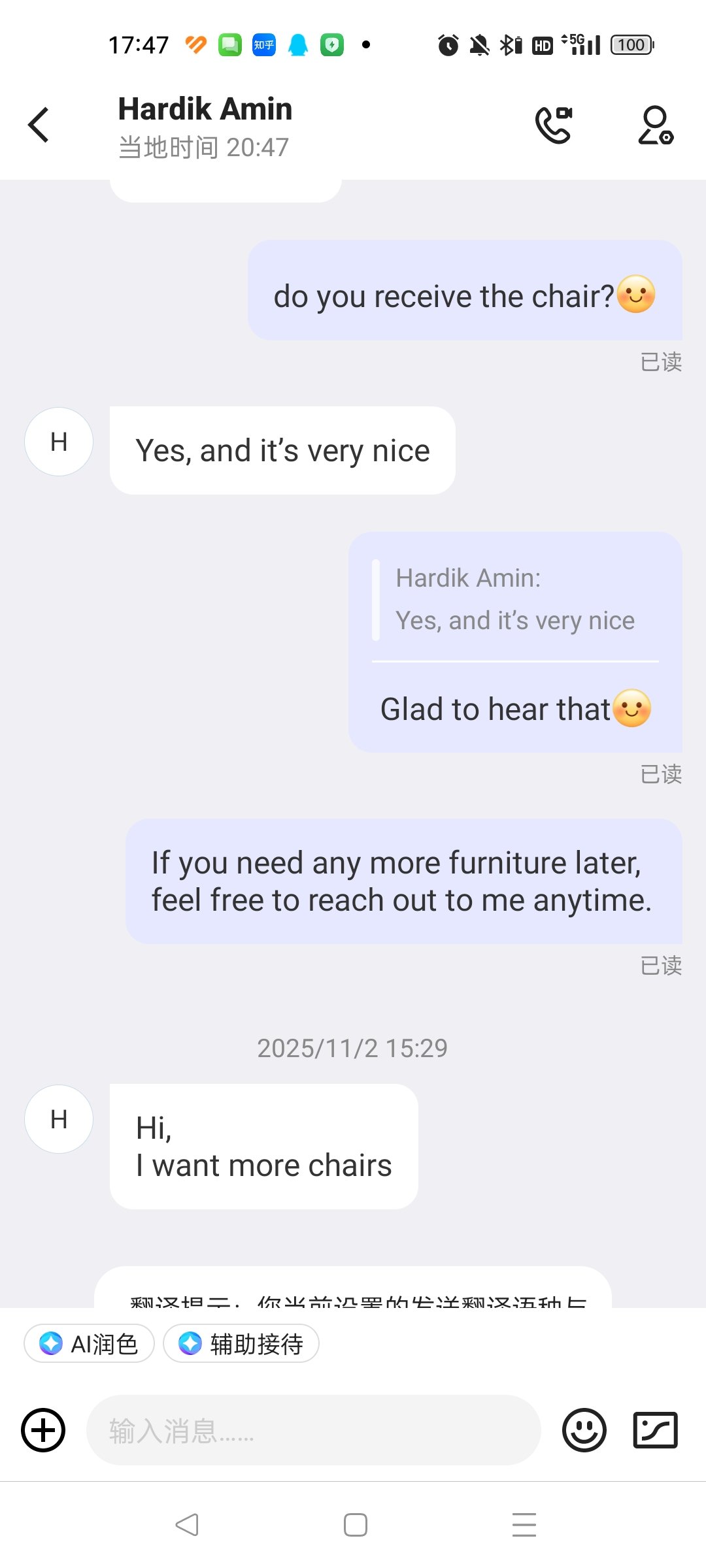Tap Hardik's avatar next to 'Yes, and it's very nice'

pyautogui.click(x=59, y=442)
